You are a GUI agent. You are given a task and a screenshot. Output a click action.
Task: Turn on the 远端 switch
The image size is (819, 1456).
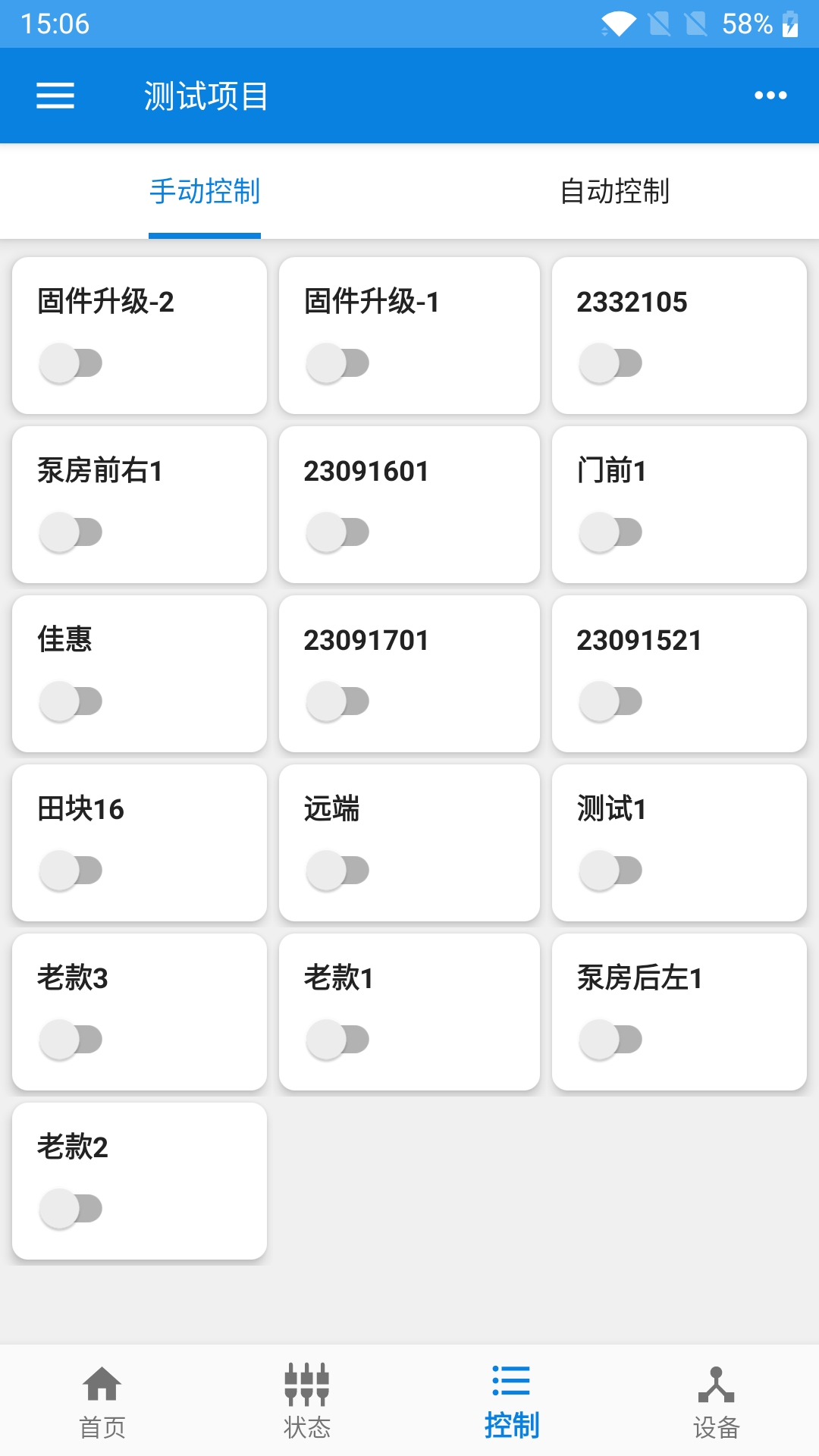(x=340, y=870)
